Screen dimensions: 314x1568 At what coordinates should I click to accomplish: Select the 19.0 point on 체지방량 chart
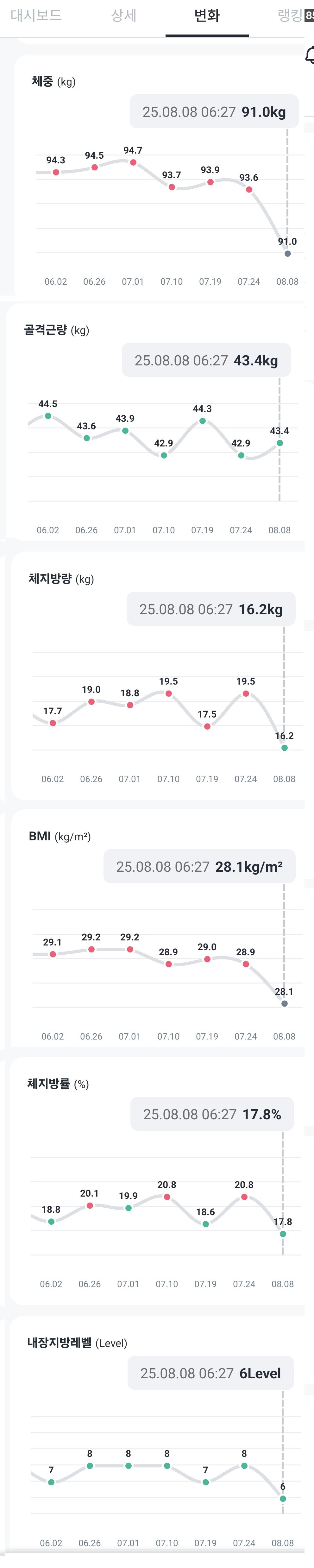[x=91, y=702]
